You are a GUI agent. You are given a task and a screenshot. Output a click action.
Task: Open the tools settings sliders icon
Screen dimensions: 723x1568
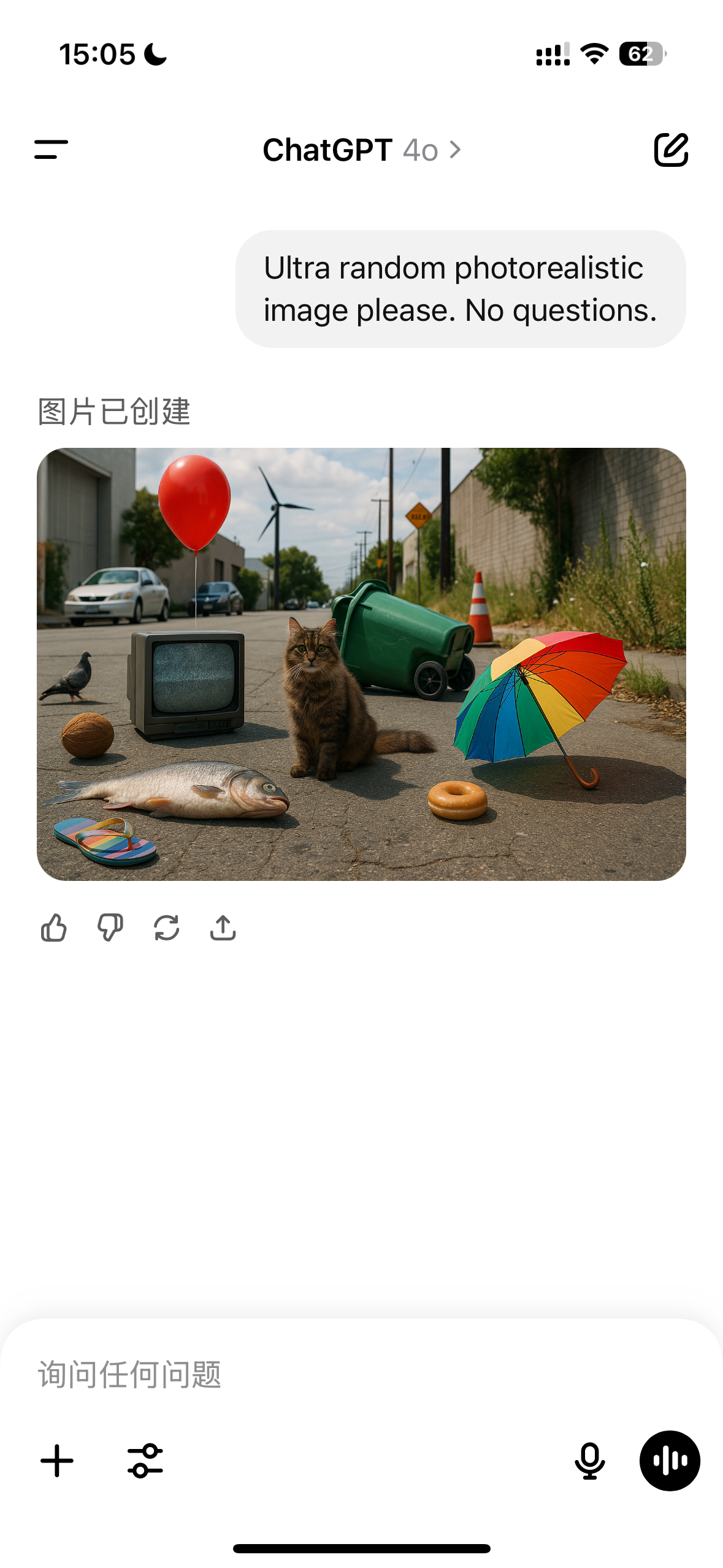tap(145, 1461)
